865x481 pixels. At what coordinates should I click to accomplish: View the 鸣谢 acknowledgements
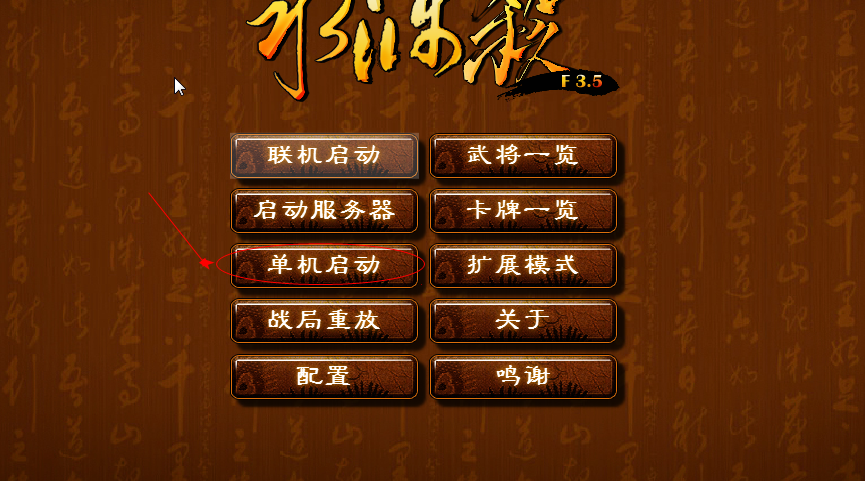(x=523, y=376)
